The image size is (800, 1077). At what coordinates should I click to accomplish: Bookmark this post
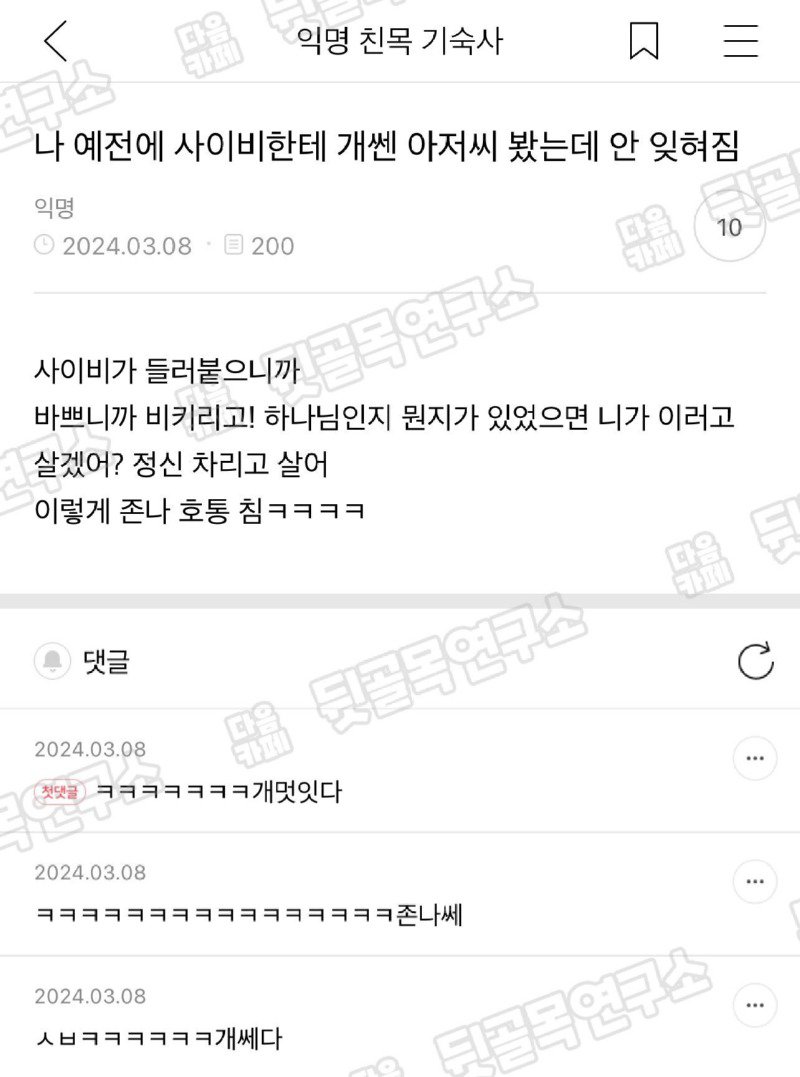click(644, 41)
